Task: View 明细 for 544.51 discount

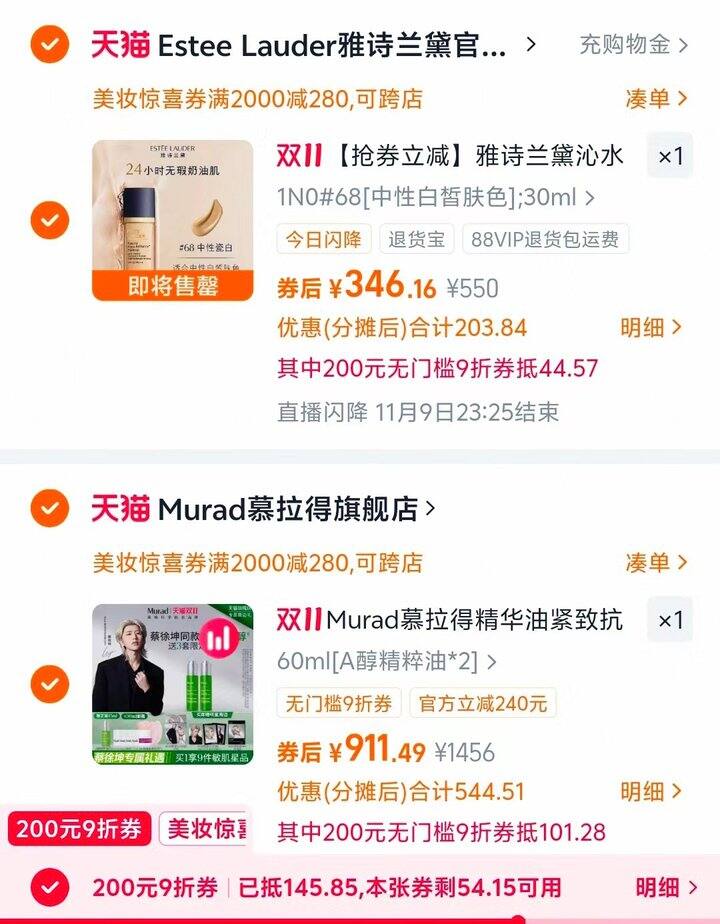Action: [650, 791]
